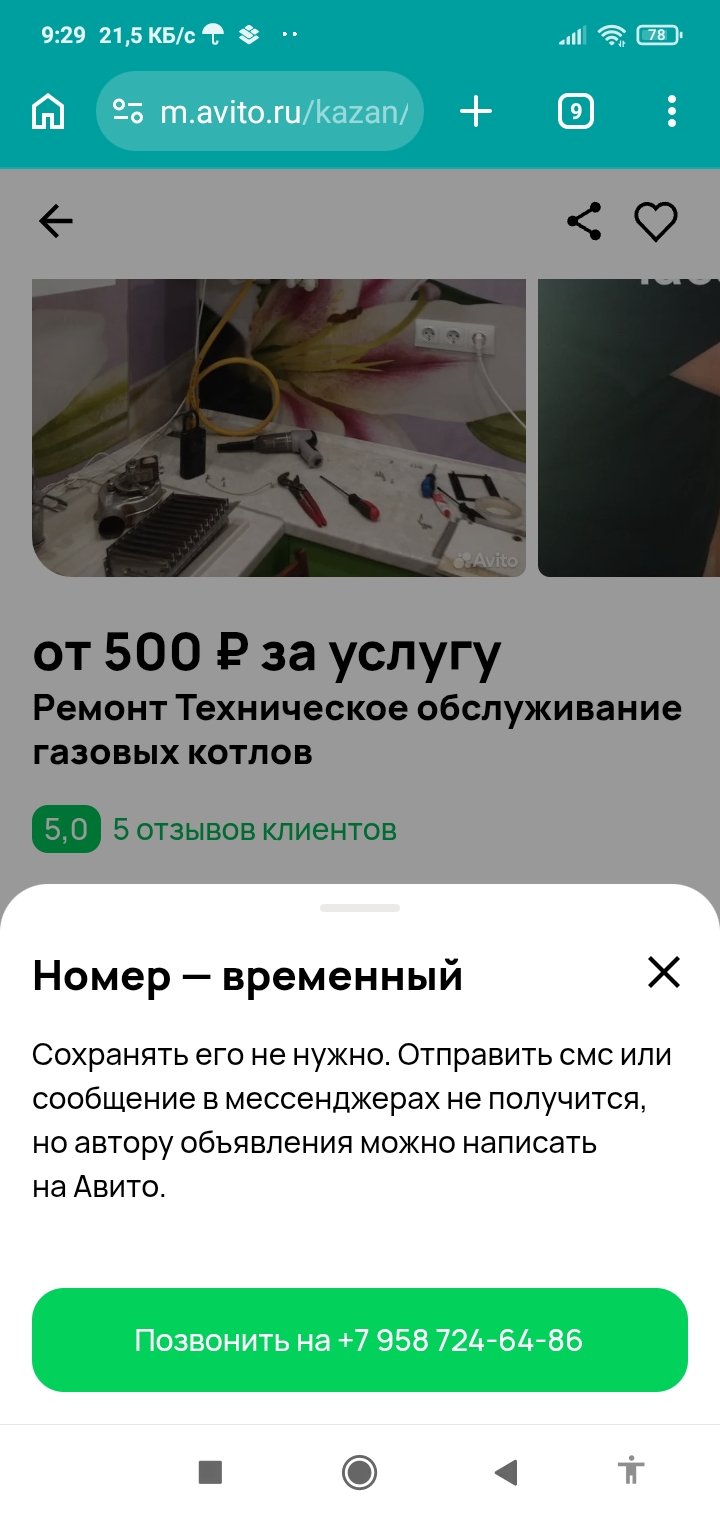Share this gas boiler repair listing

pyautogui.click(x=584, y=221)
